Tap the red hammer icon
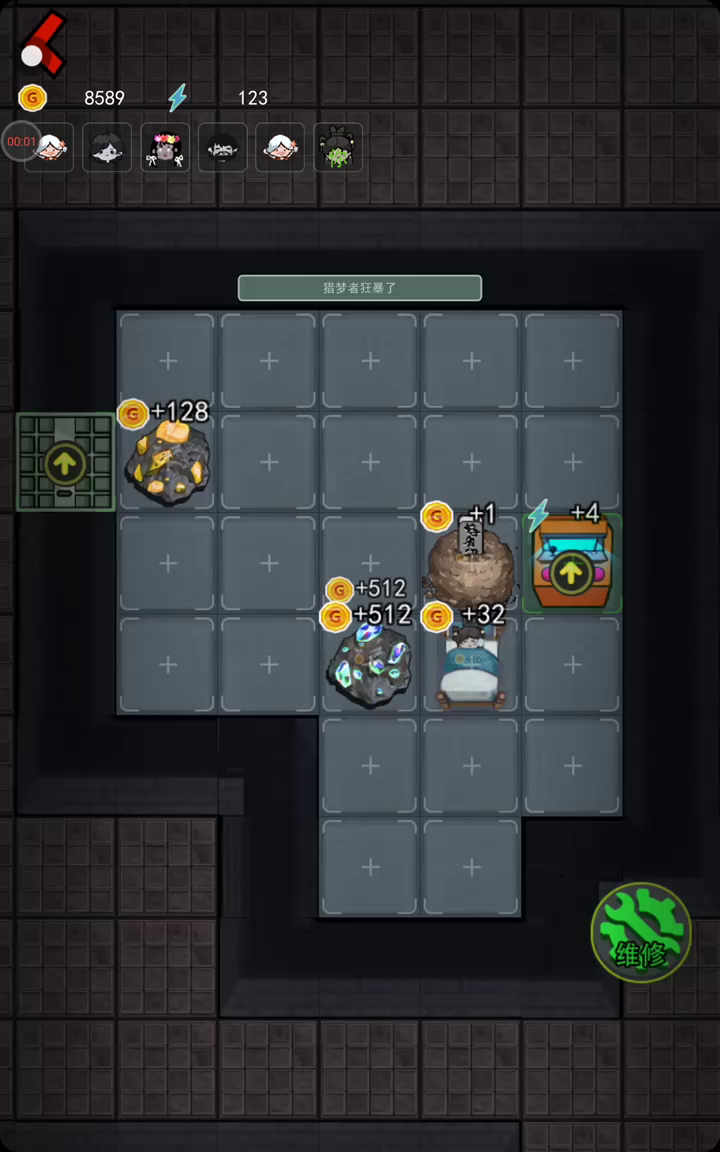 click(44, 44)
